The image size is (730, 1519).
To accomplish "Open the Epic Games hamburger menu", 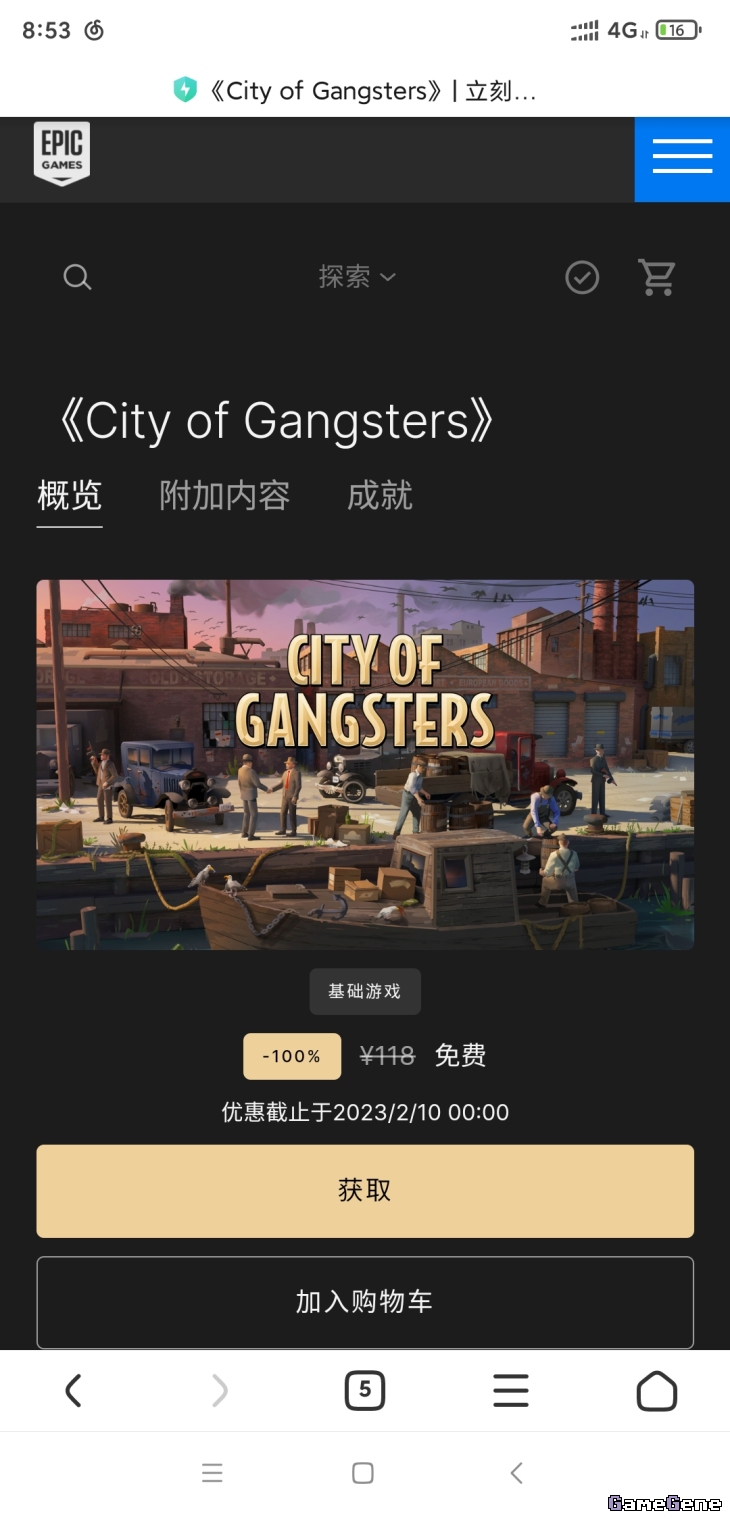I will pos(682,158).
